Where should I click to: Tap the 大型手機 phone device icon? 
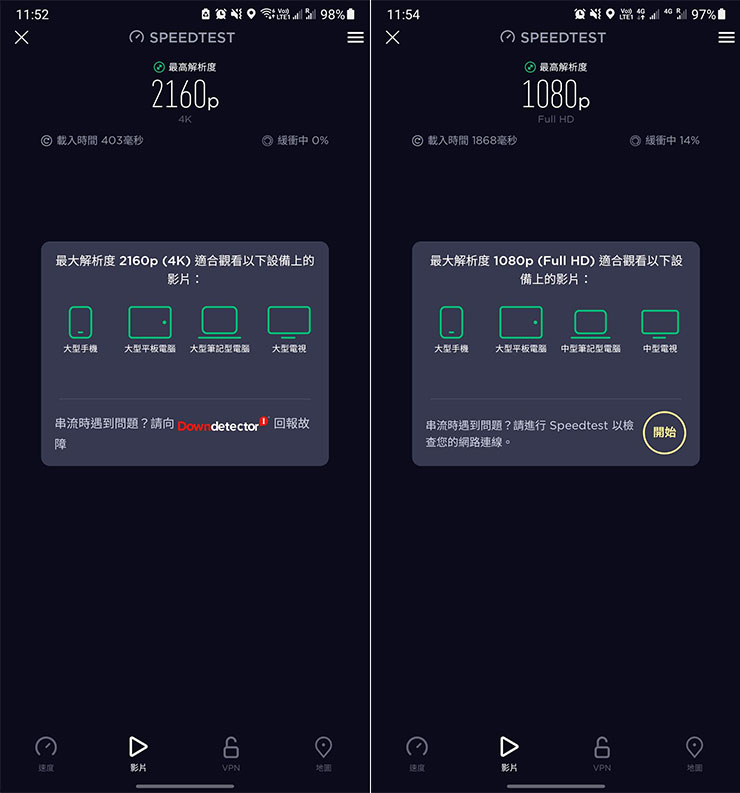(80, 322)
